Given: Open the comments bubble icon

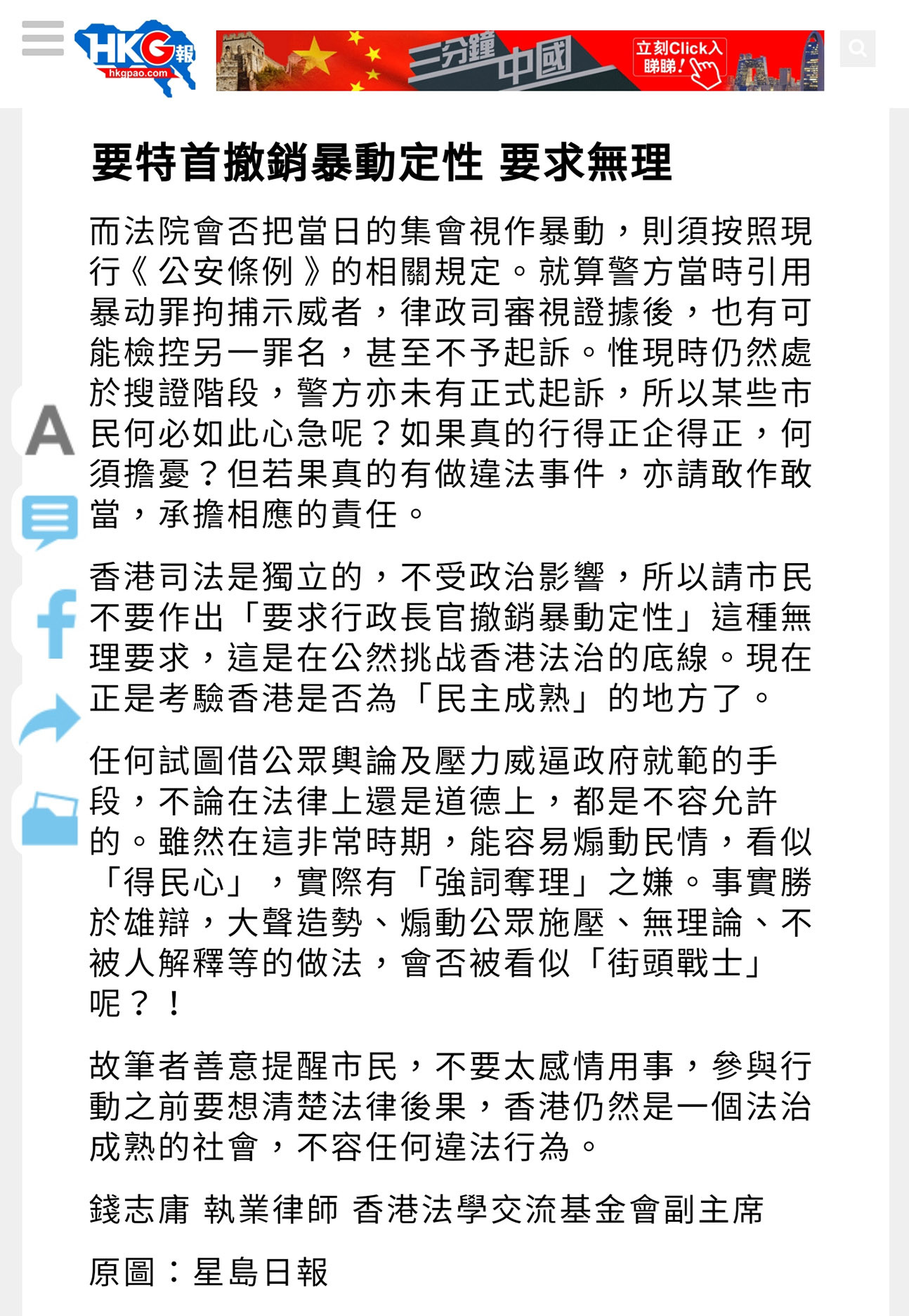Looking at the screenshot, I should click(49, 521).
